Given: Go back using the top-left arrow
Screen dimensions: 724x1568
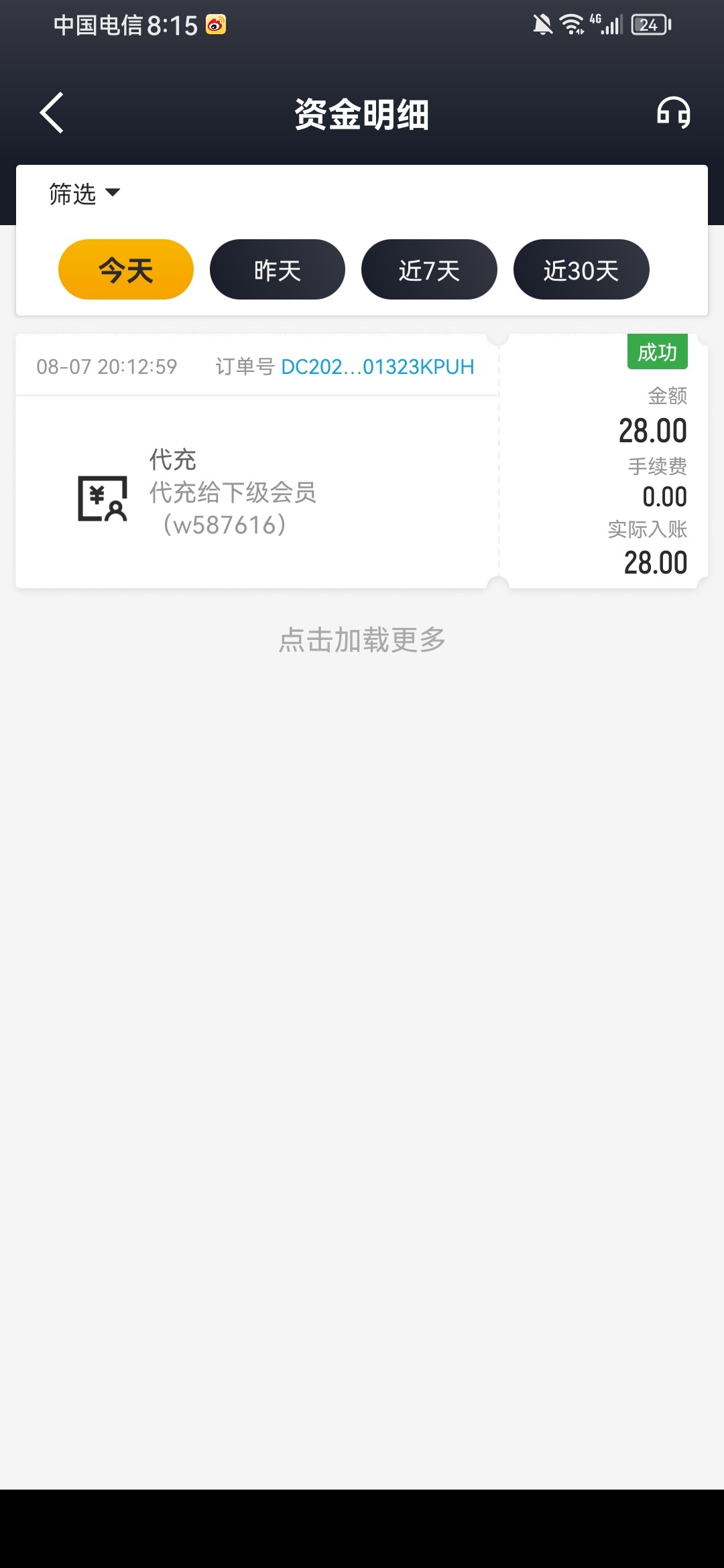Looking at the screenshot, I should [52, 113].
